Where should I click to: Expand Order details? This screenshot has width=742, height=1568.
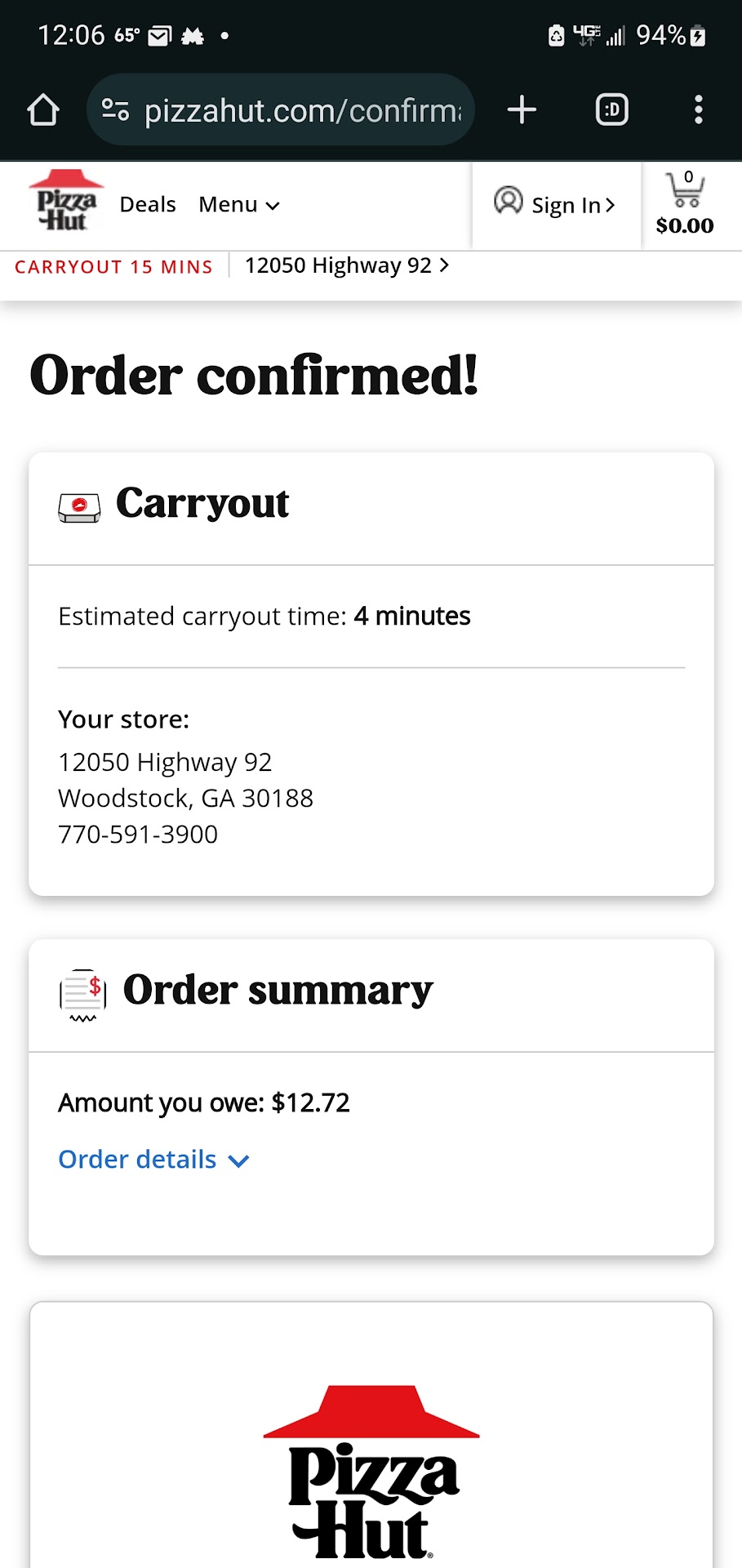tap(153, 1160)
